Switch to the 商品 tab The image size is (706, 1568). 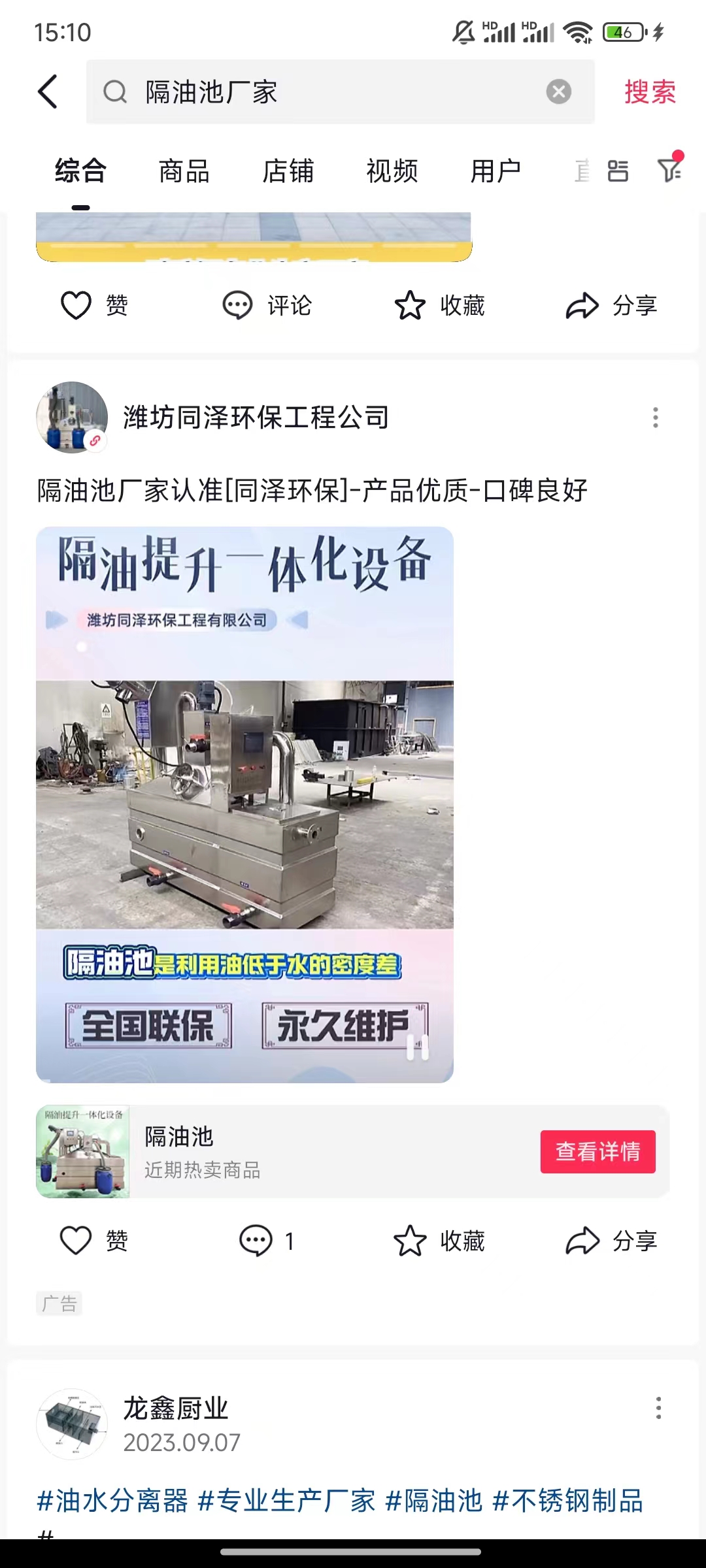184,172
